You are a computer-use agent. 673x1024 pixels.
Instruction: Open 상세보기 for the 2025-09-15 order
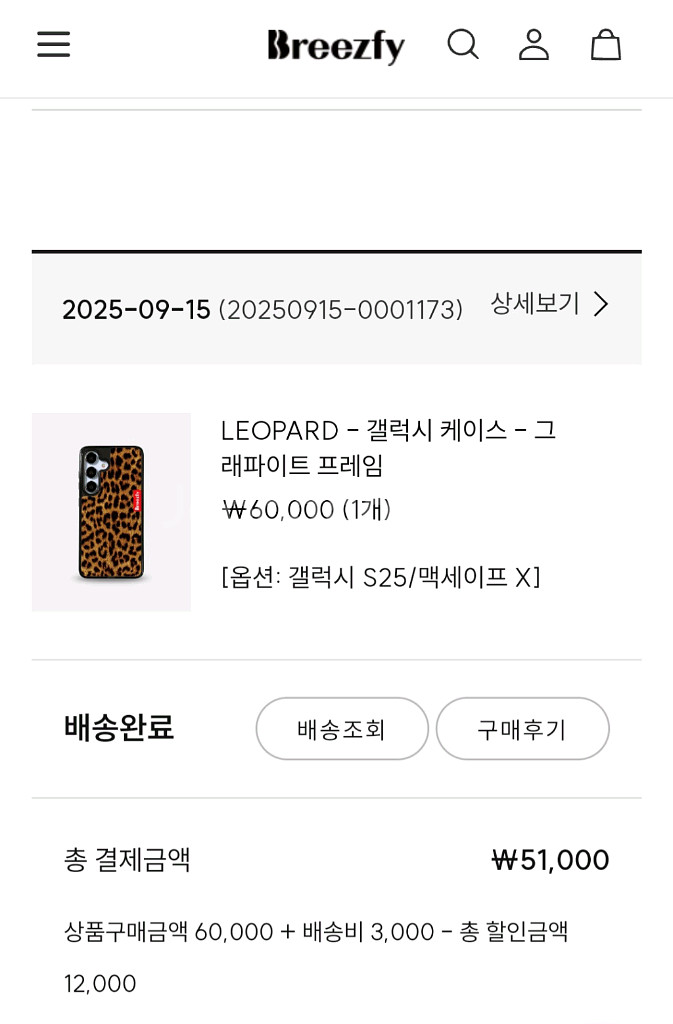point(549,304)
